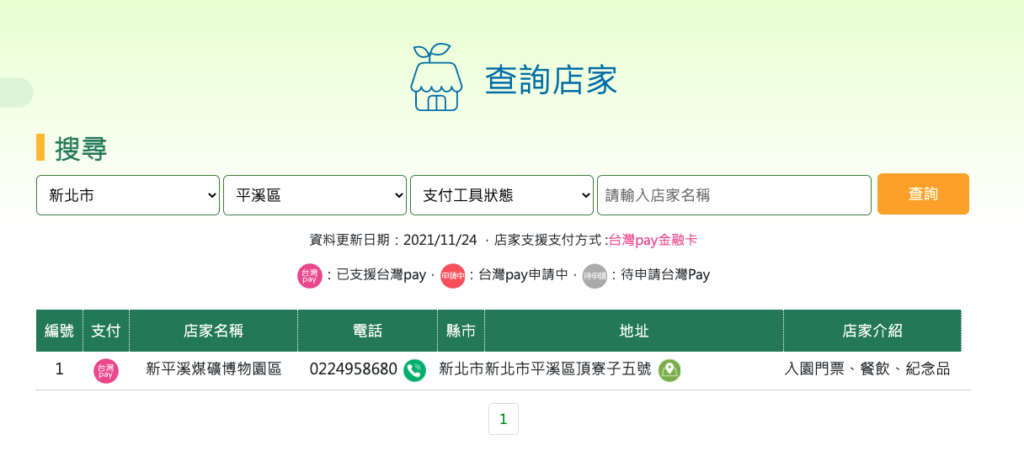Call 0224958680 via the green phone icon
Viewport: 1024px width, 456px height.
pos(414,370)
